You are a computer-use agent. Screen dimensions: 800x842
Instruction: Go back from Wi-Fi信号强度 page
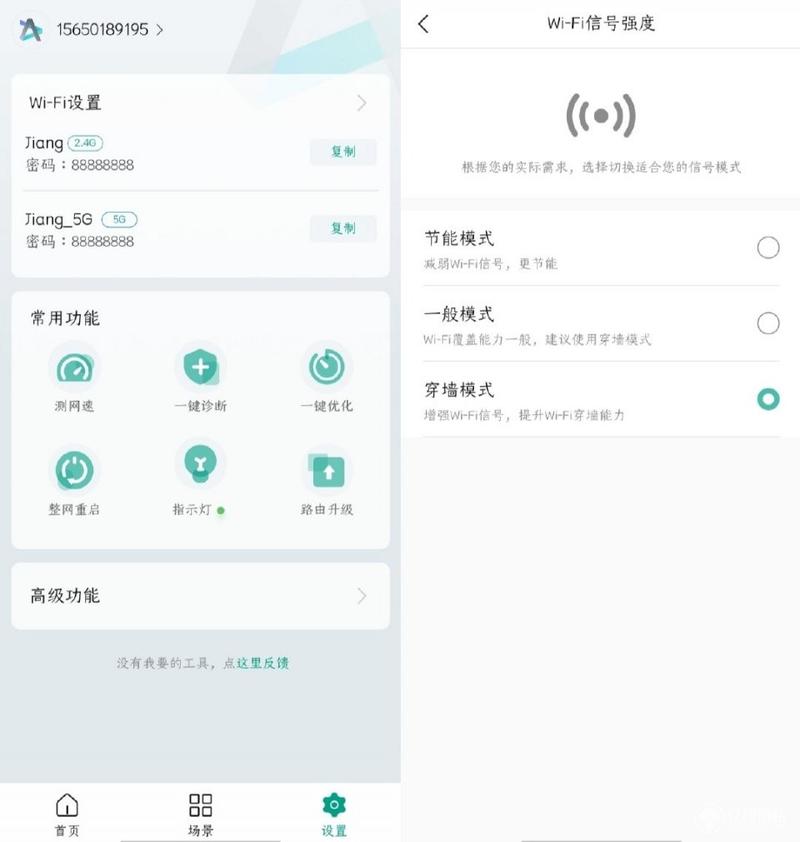[424, 24]
